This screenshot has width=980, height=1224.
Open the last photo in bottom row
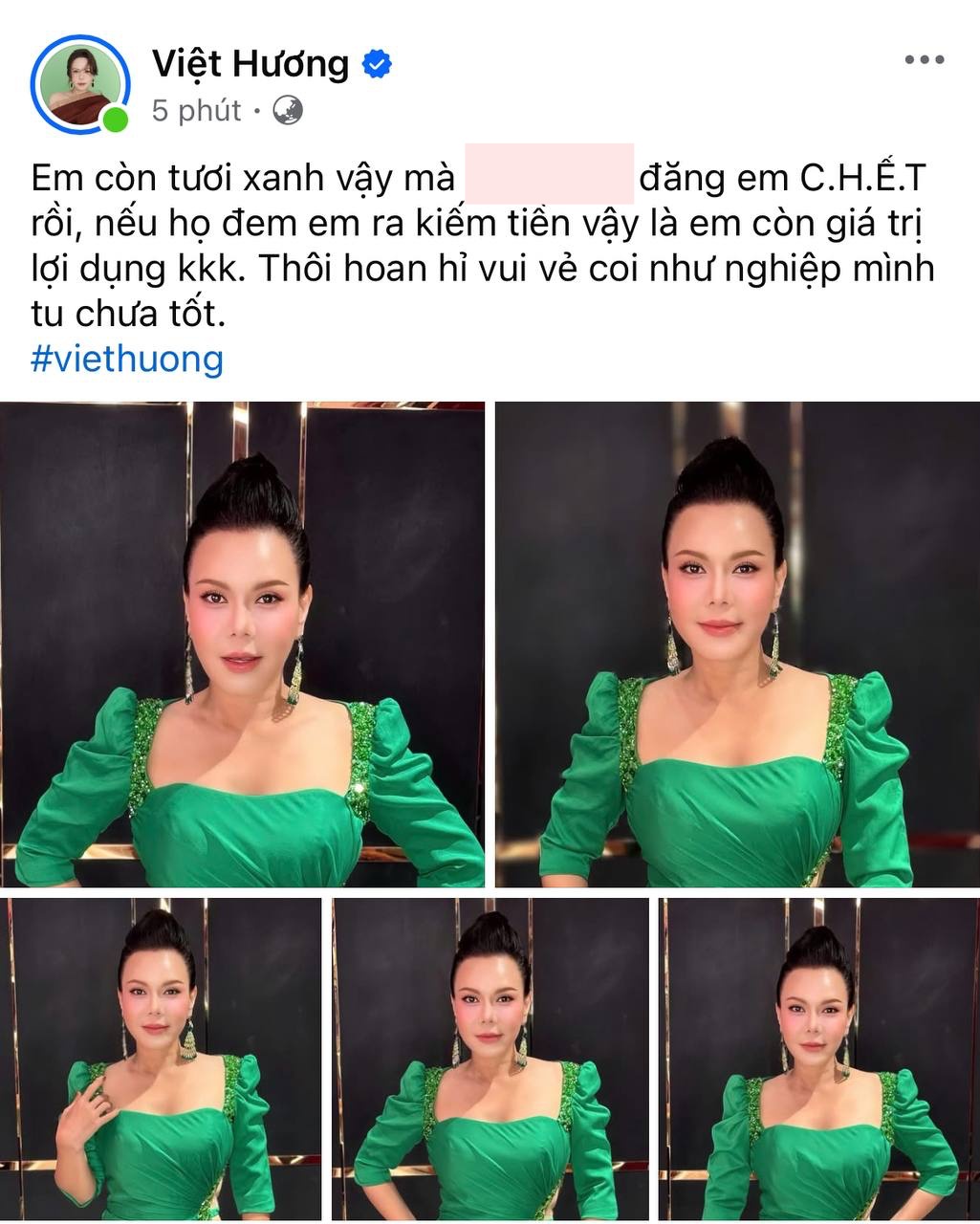click(x=818, y=1058)
